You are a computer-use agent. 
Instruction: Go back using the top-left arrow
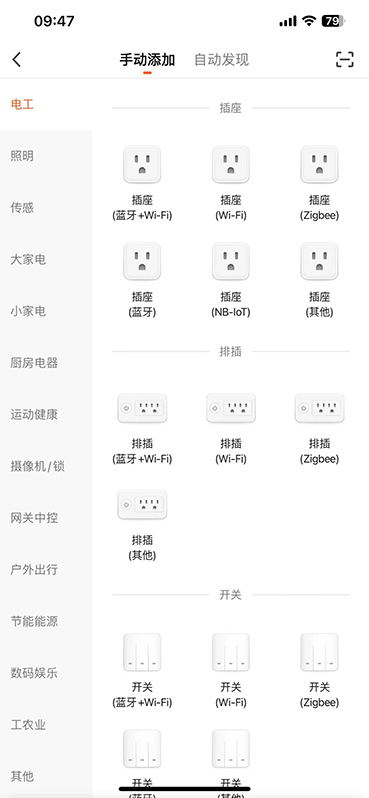17,60
